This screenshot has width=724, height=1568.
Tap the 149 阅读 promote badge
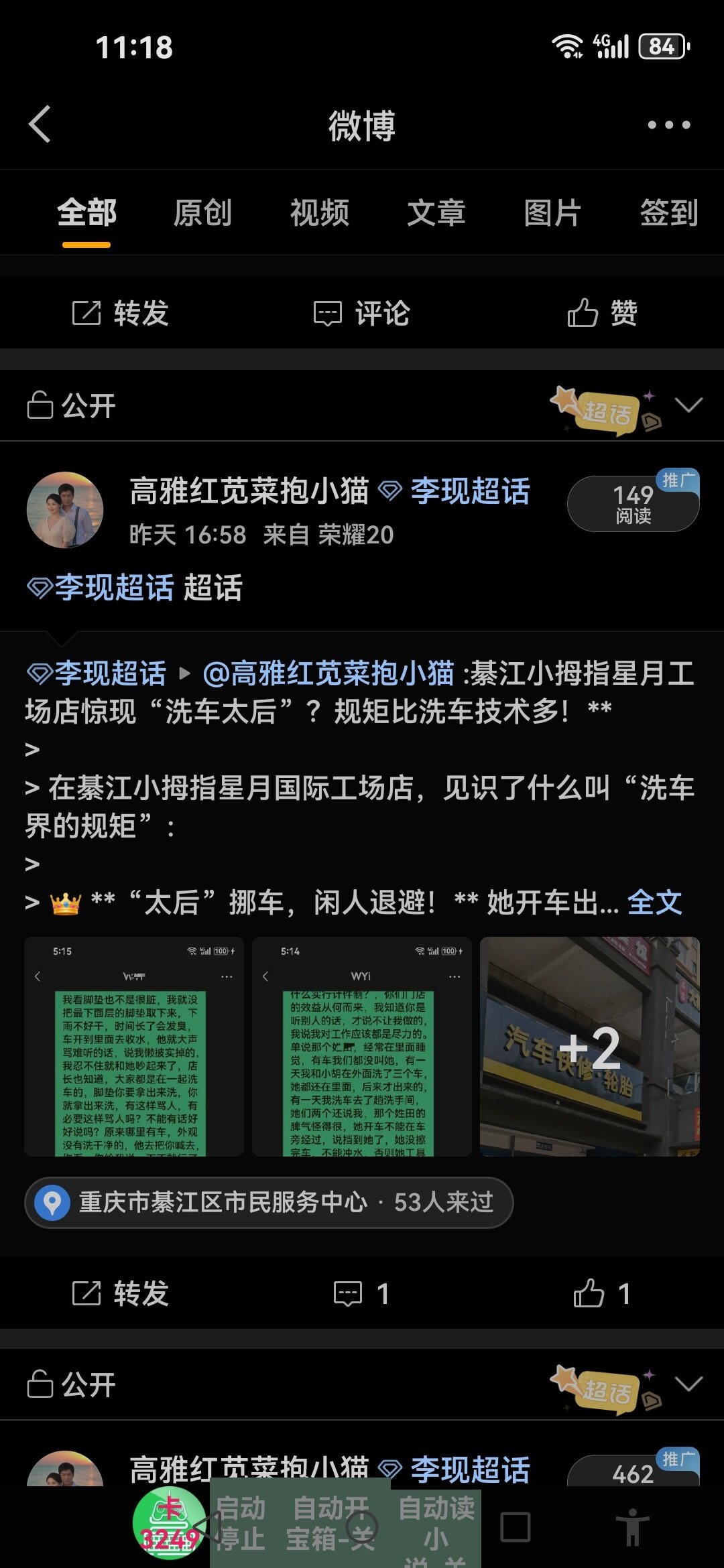tap(632, 504)
